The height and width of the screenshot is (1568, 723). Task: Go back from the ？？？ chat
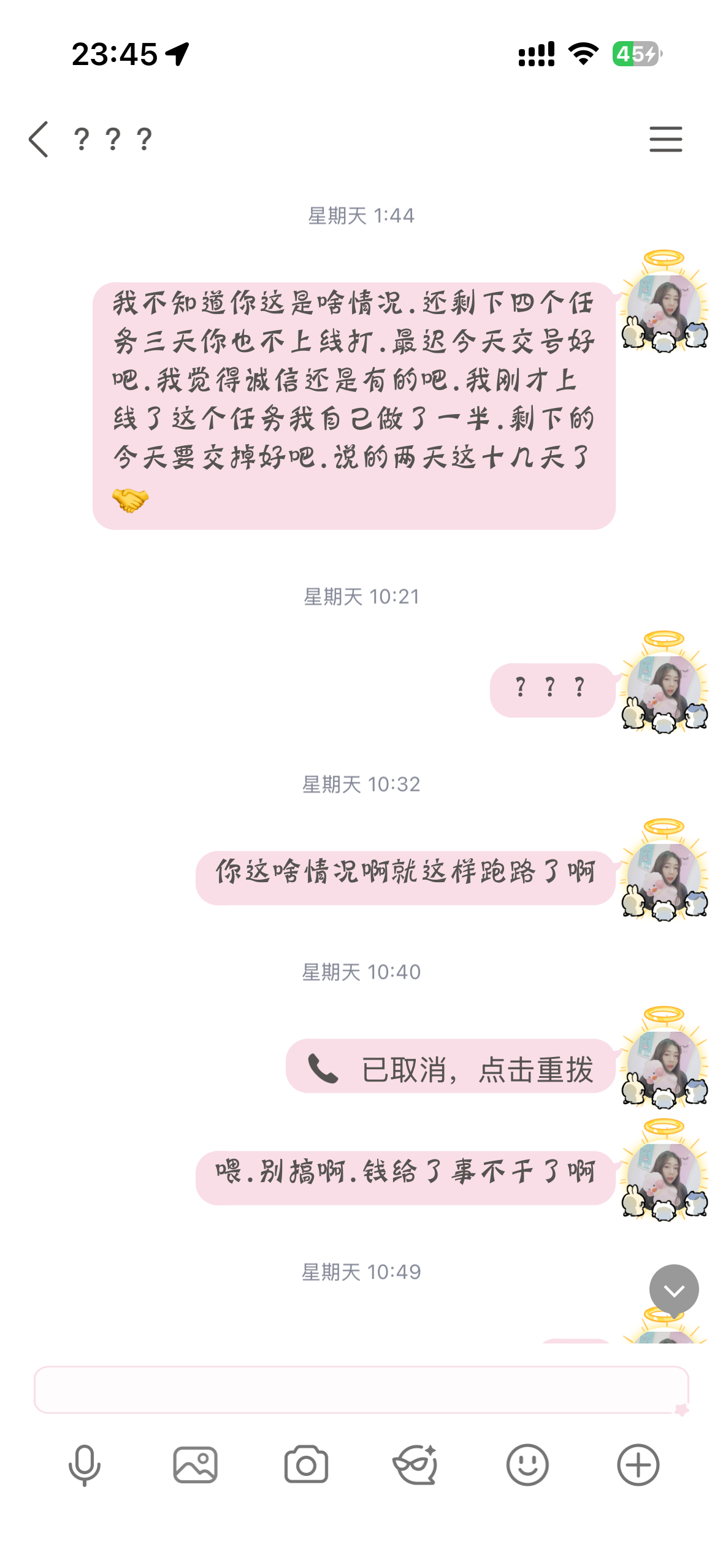pos(38,139)
